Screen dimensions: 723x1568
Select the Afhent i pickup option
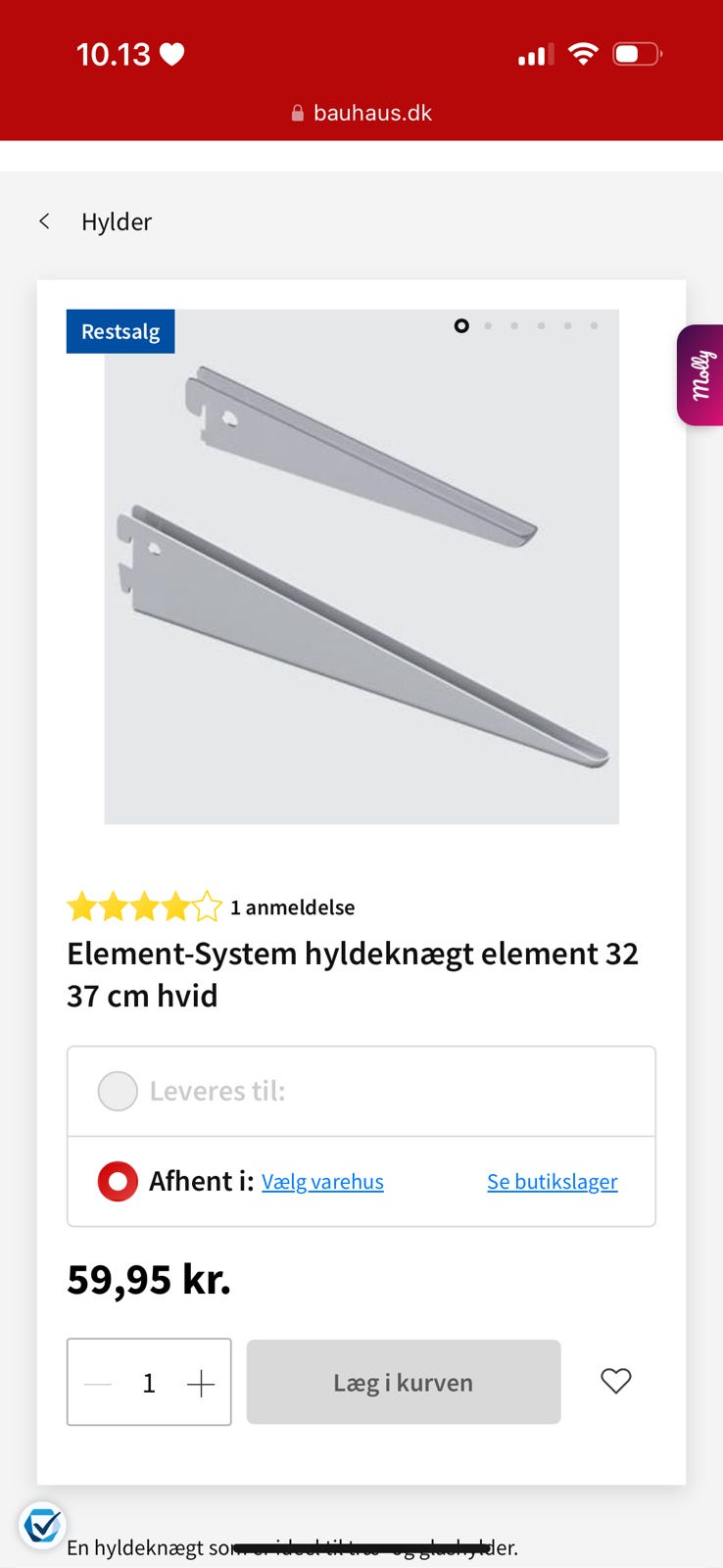(x=118, y=1181)
